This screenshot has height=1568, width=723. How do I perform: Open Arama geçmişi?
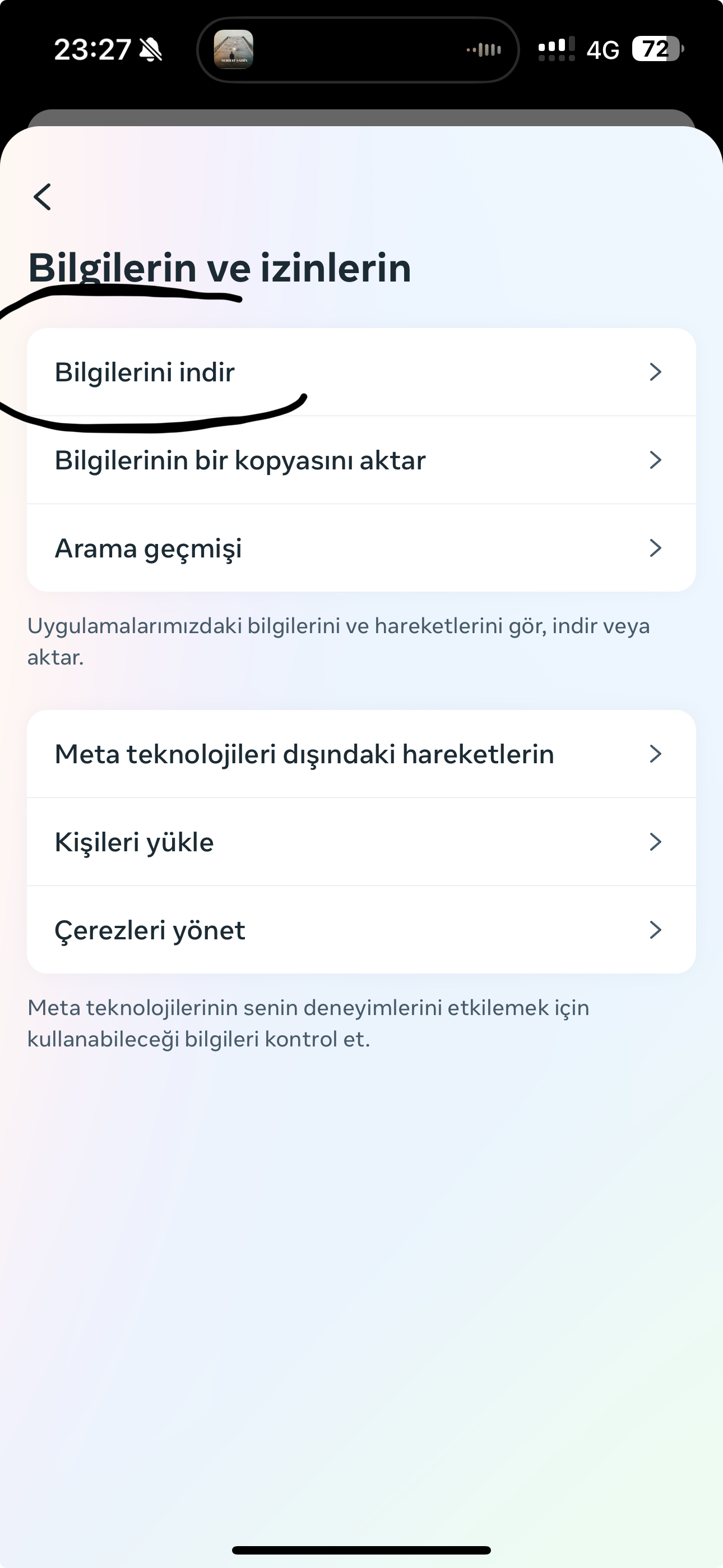coord(361,548)
